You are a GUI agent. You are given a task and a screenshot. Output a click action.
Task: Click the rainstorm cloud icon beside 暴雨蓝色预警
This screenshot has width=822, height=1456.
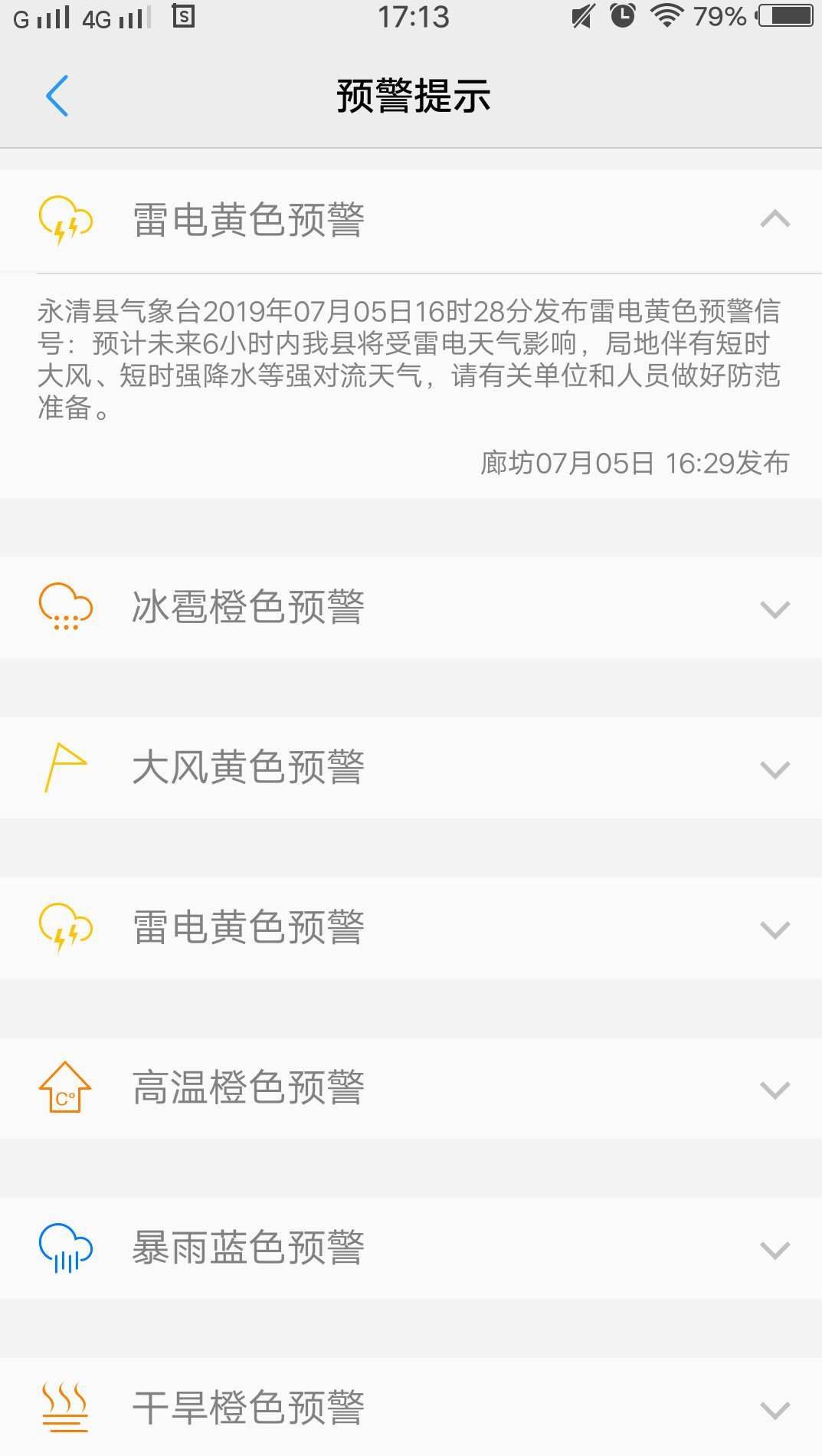(65, 1248)
